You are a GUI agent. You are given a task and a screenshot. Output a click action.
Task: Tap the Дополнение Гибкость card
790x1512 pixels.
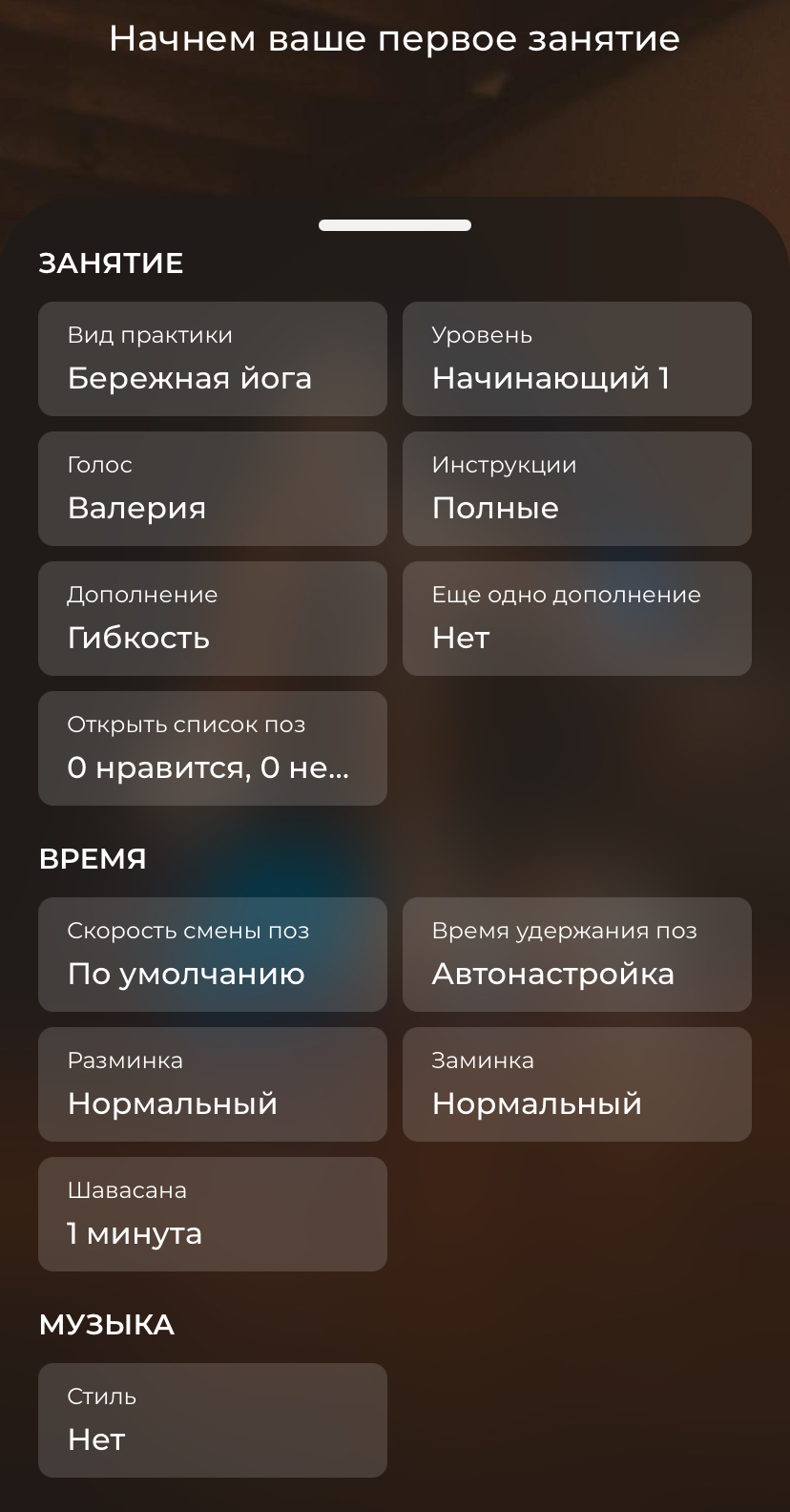(x=212, y=619)
